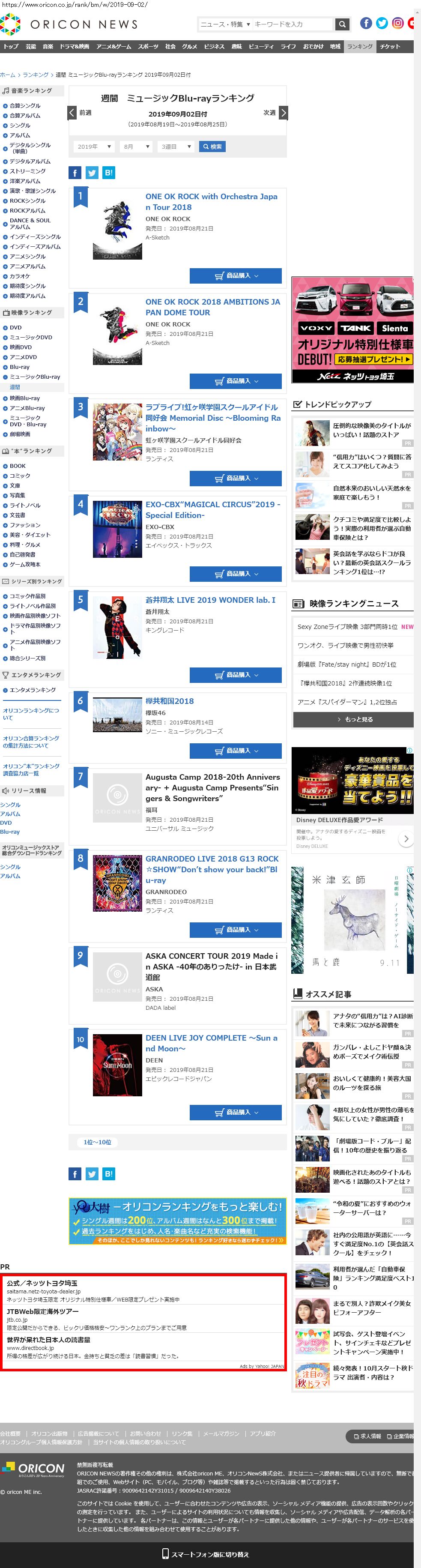421x1568 pixels.
Task: Go to the previous week (前週) arrow
Action: pos(72,113)
